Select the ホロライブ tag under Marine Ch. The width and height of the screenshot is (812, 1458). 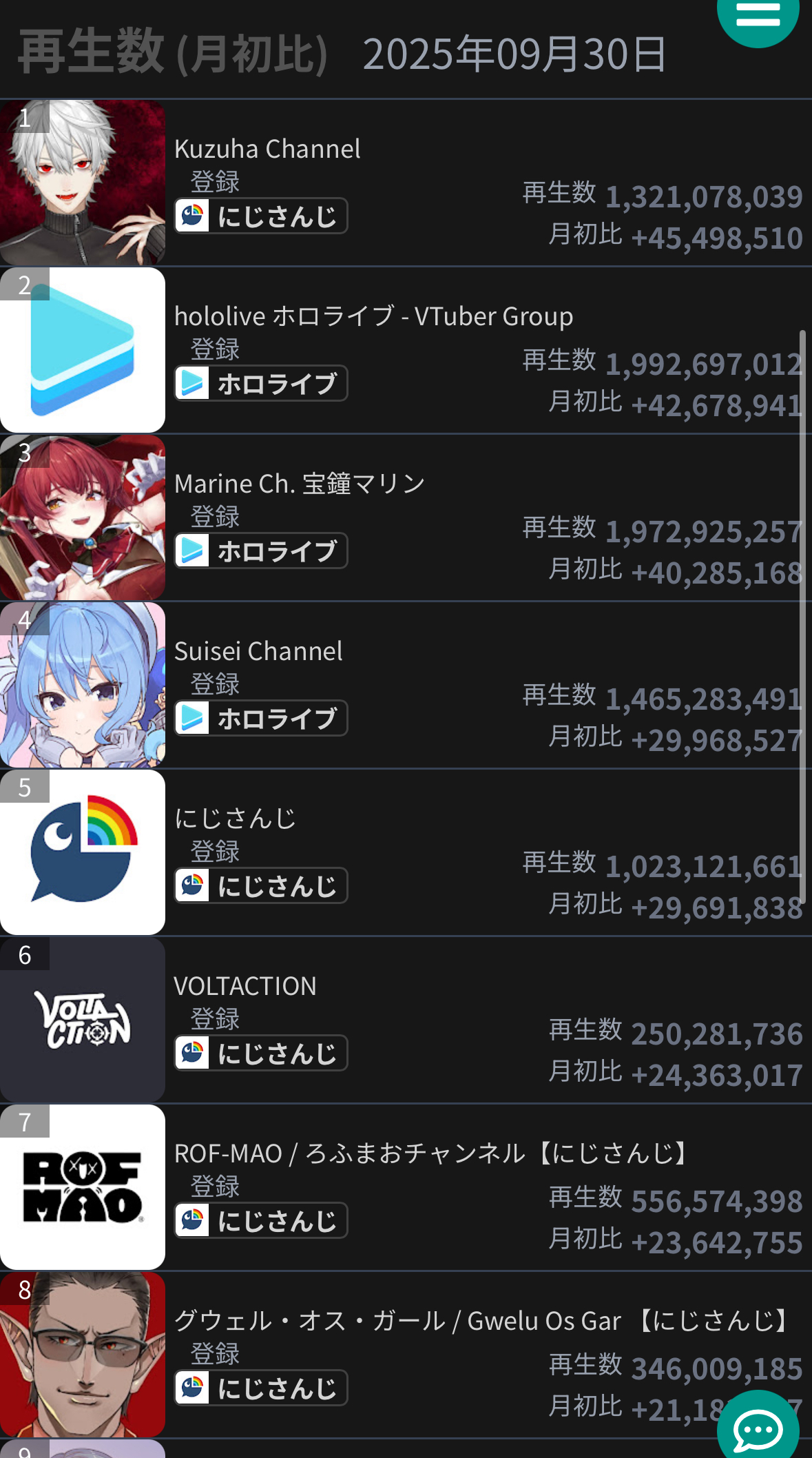261,551
